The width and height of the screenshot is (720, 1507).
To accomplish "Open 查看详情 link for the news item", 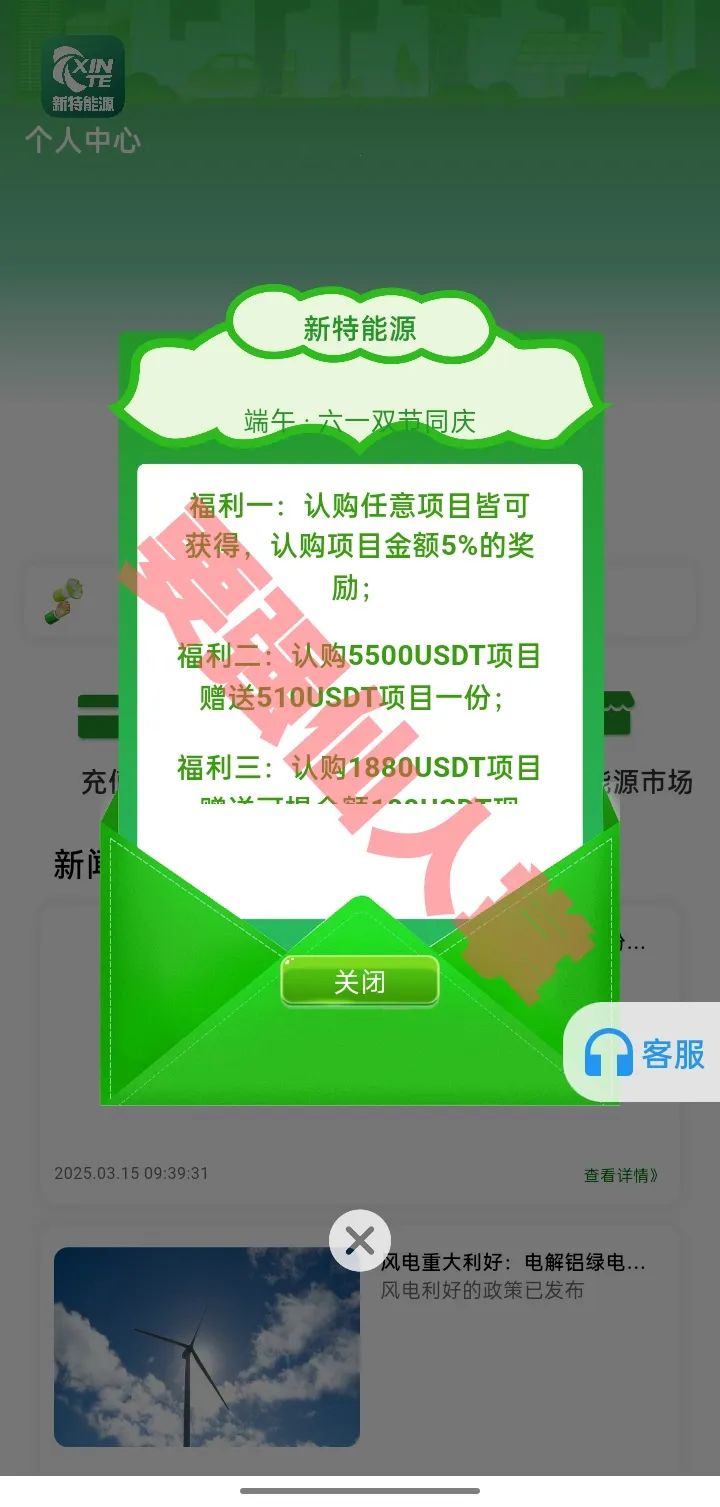I will click(620, 1175).
